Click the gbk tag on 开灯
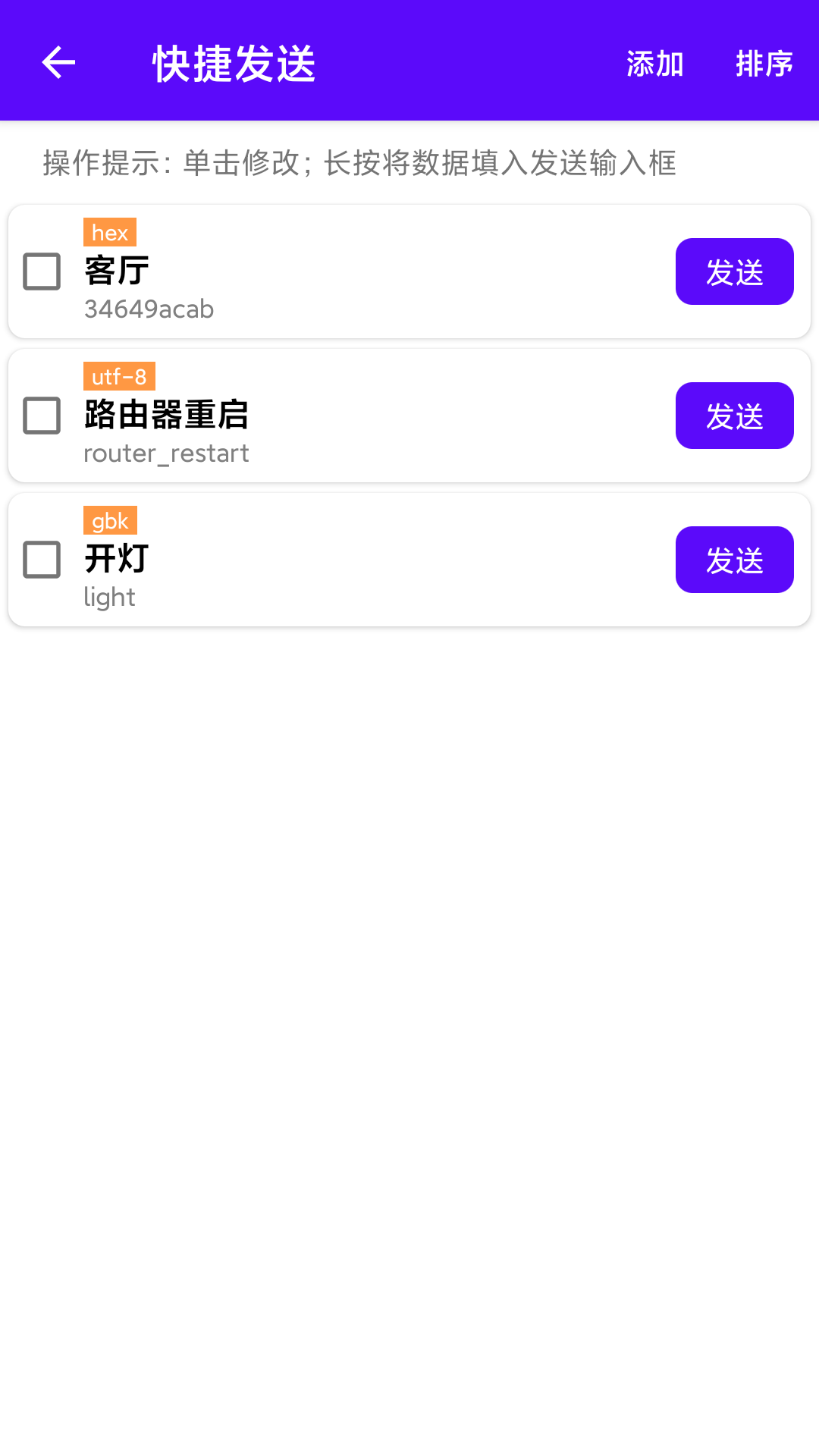Viewport: 819px width, 1456px height. click(x=109, y=520)
